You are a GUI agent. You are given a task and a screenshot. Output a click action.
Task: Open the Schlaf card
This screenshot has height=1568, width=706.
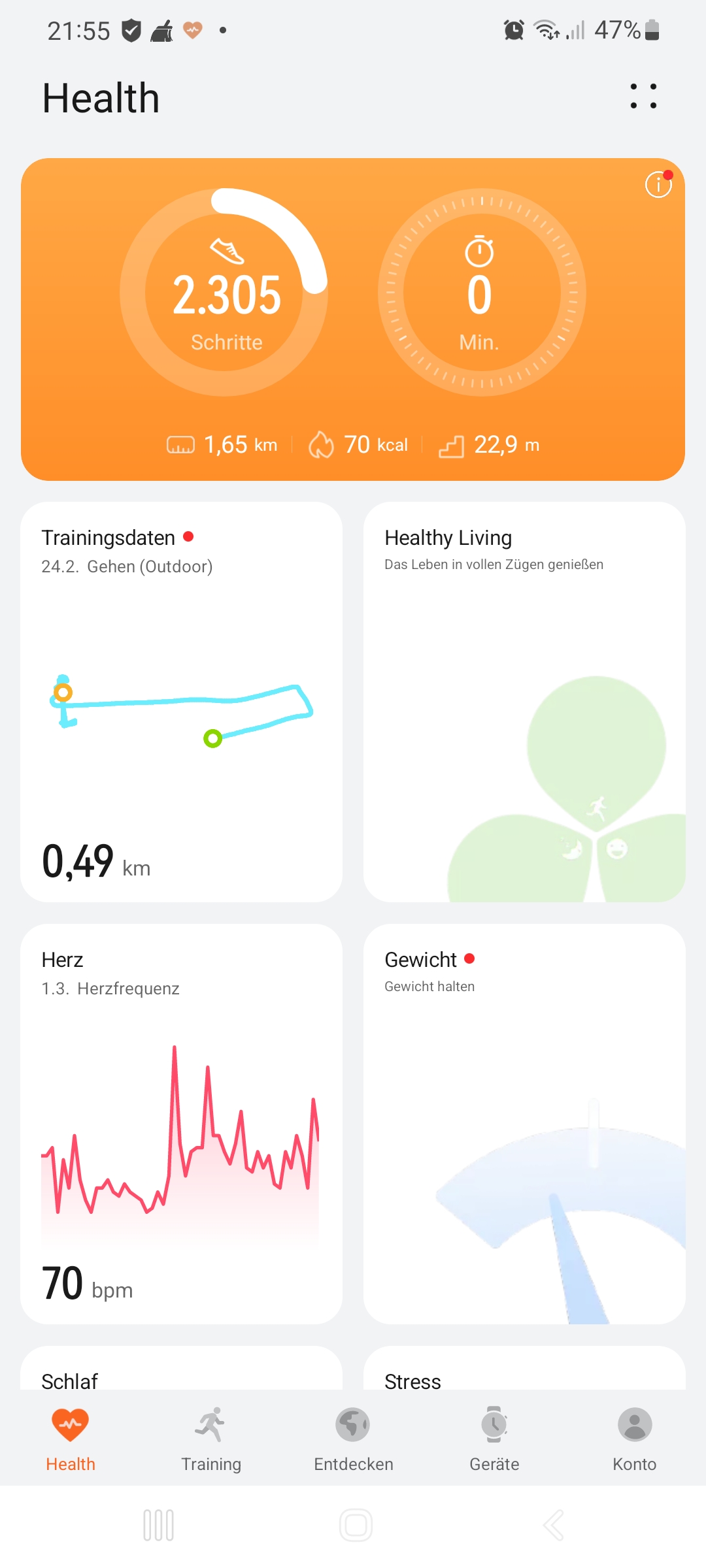(182, 1368)
